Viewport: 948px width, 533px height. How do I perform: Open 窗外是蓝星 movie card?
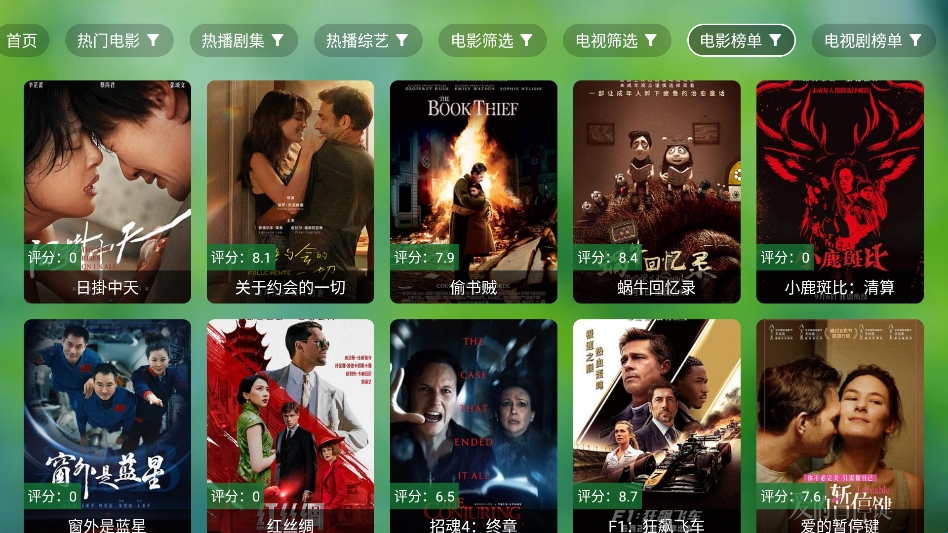click(107, 425)
